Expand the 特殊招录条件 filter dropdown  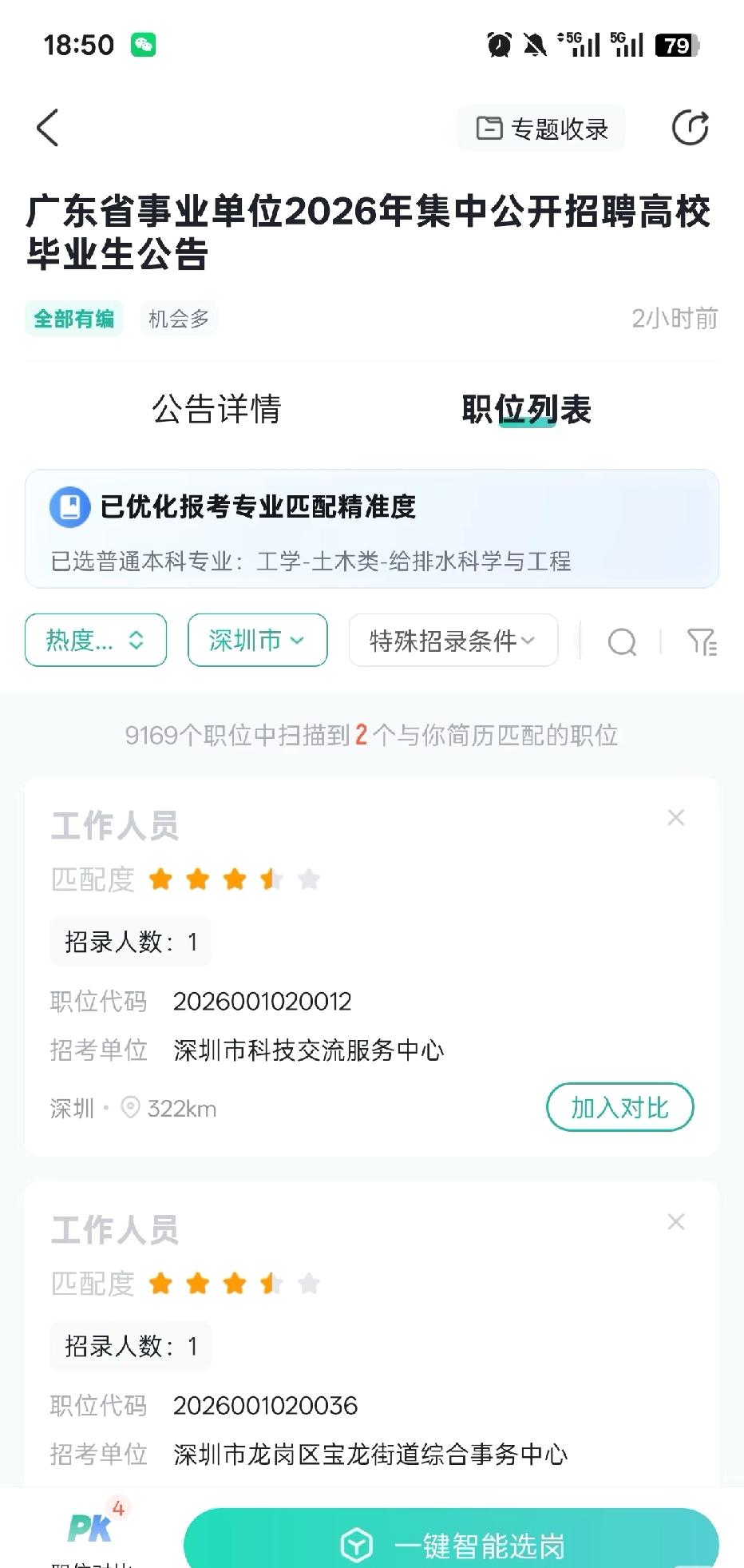coord(452,640)
